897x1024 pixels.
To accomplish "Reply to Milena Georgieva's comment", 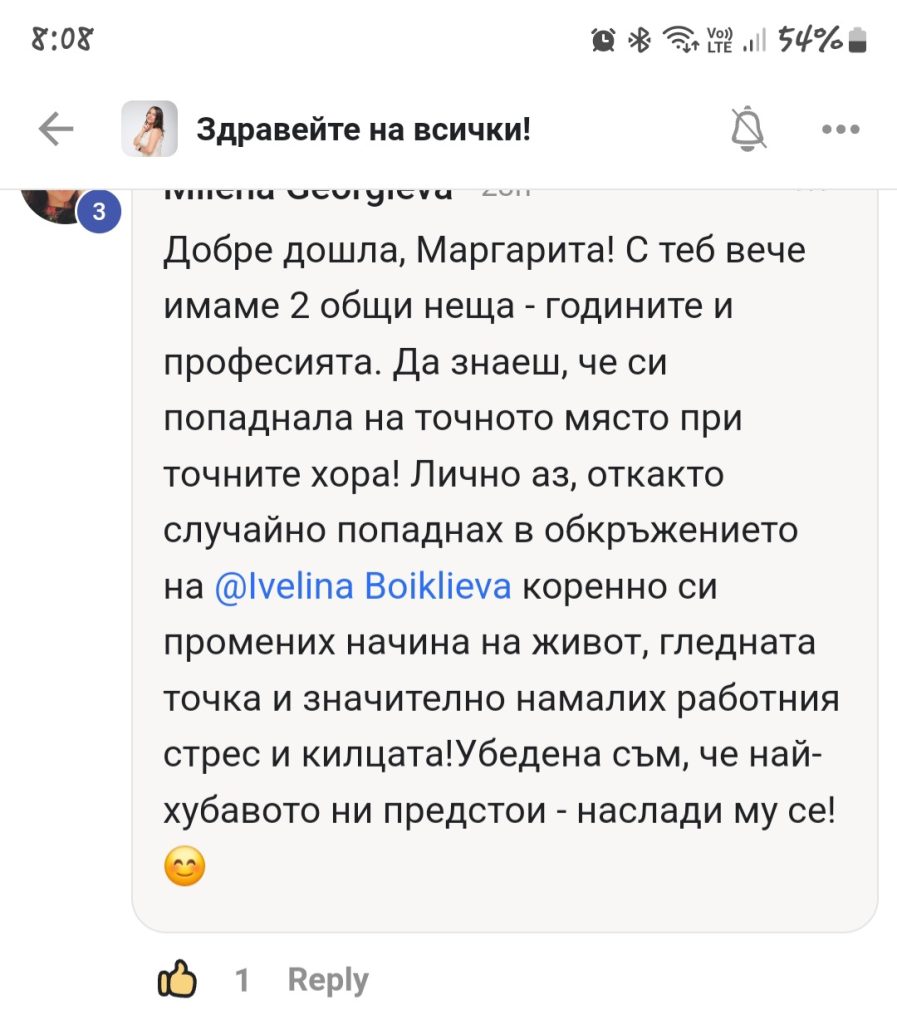I will pyautogui.click(x=328, y=980).
